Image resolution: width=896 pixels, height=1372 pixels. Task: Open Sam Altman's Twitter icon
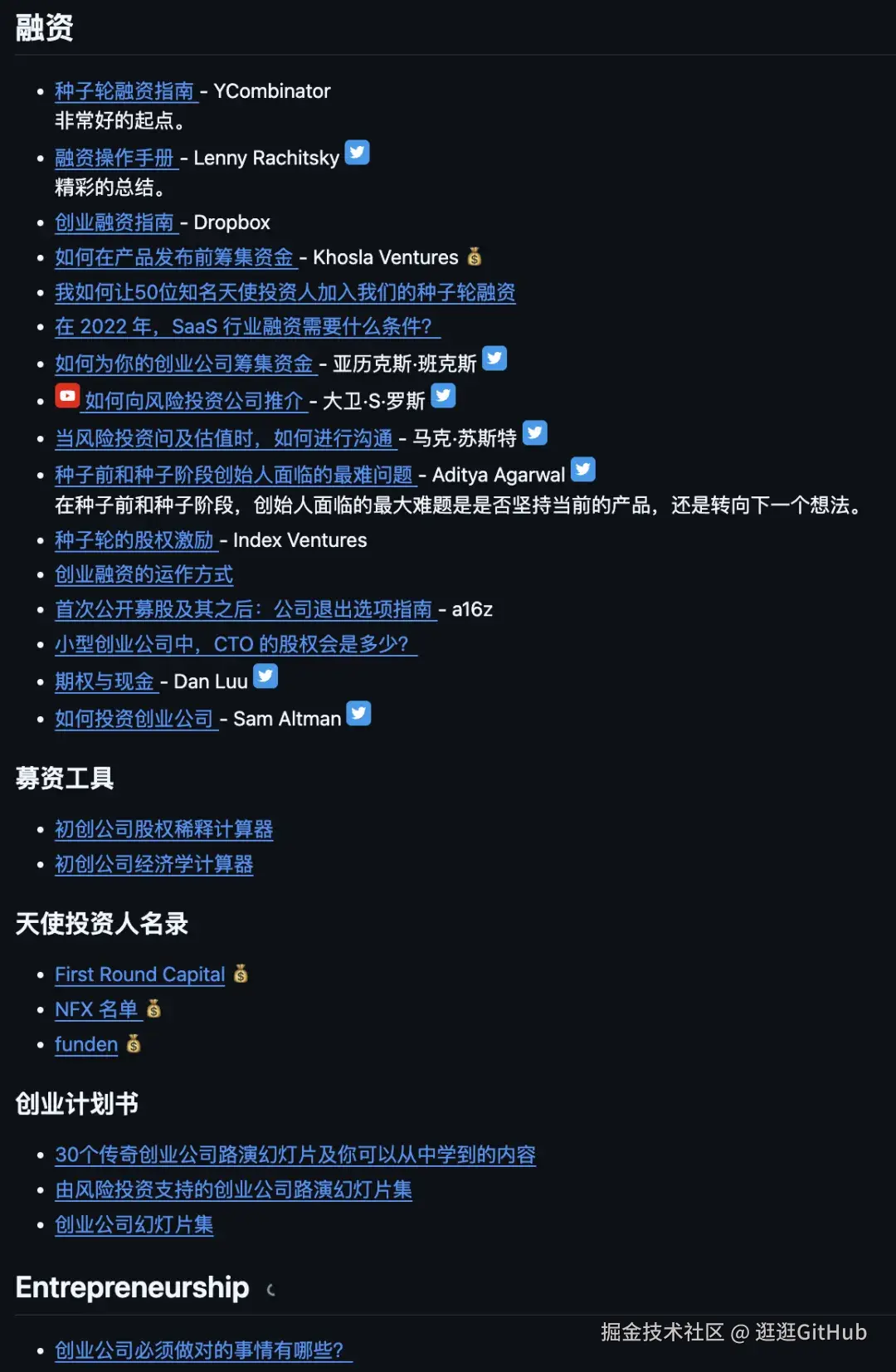coord(358,714)
